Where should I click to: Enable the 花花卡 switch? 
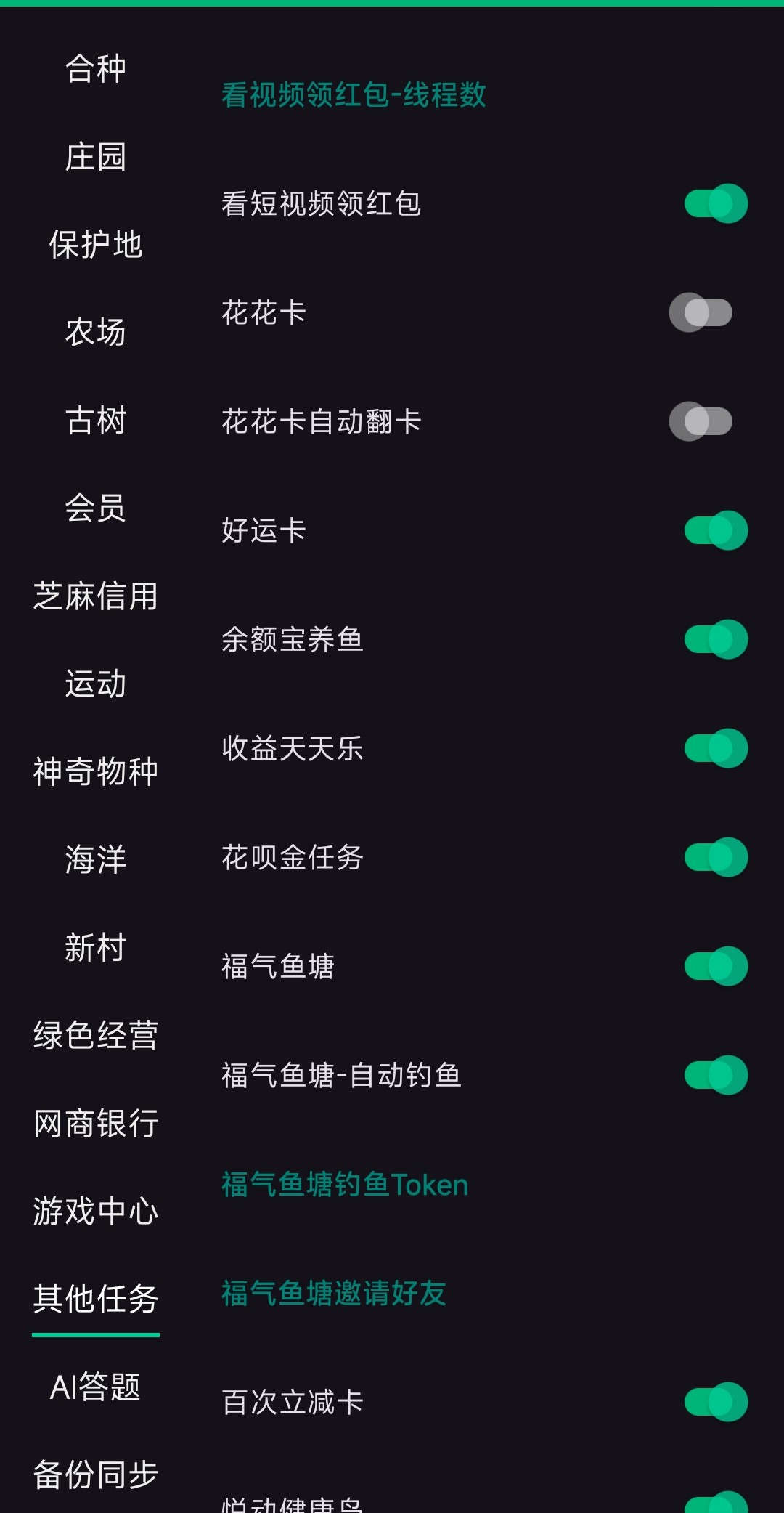point(701,312)
